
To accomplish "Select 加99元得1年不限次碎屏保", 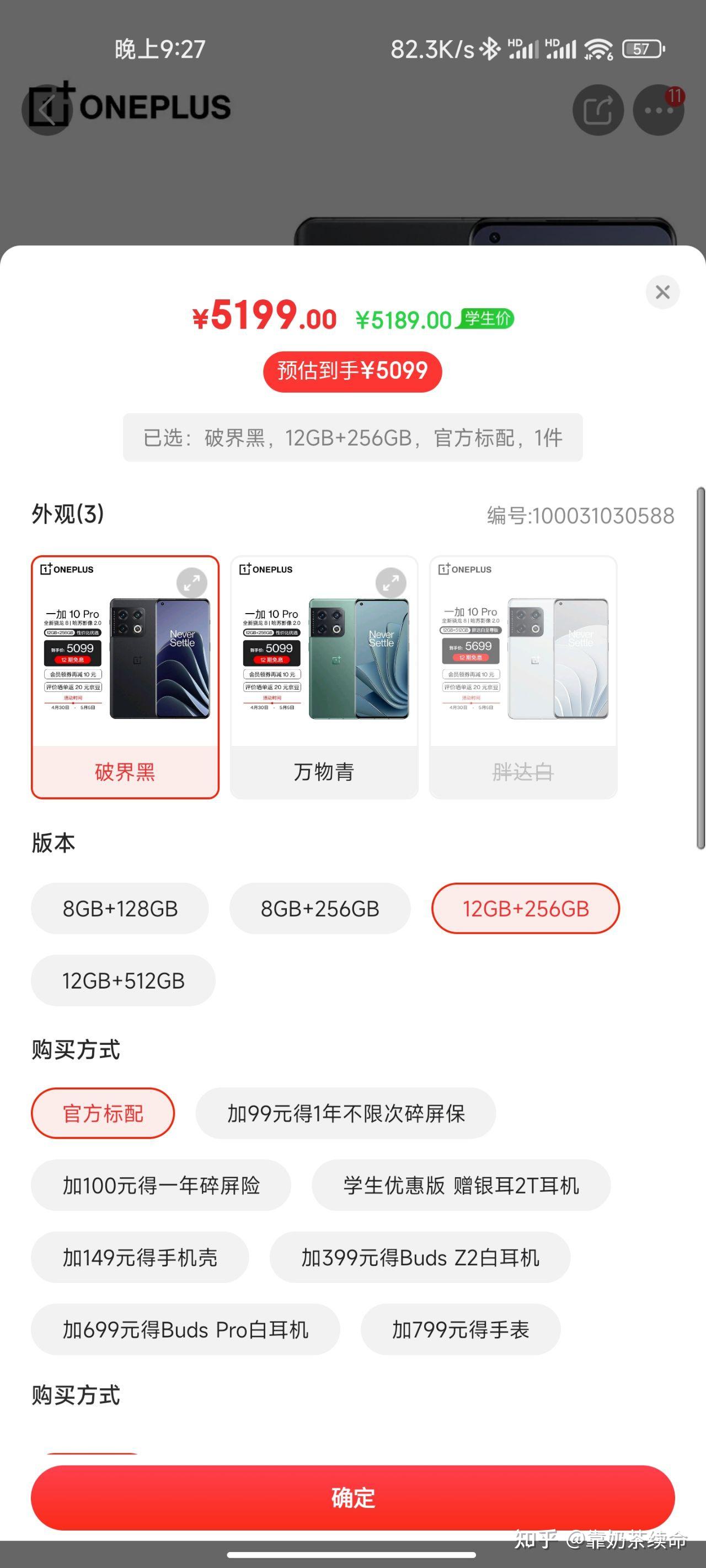I will point(345,1113).
